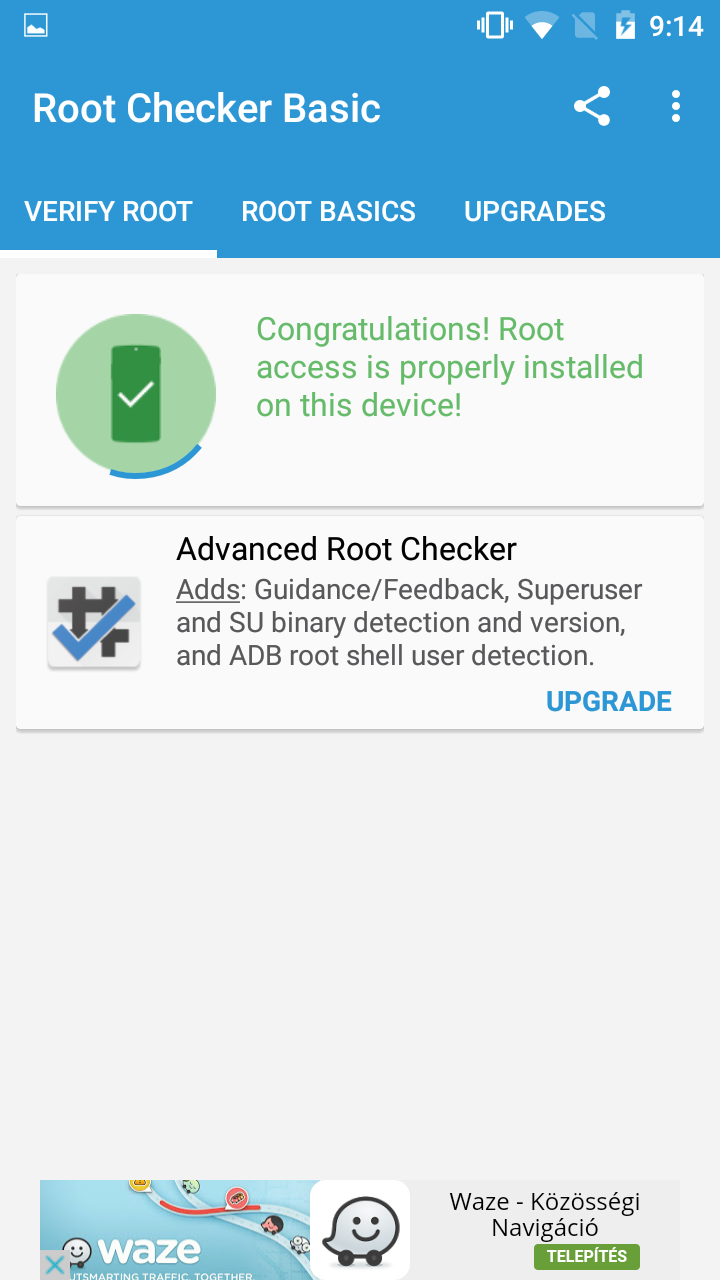Share the root check result
Screen dimensions: 720x1280
pos(592,107)
